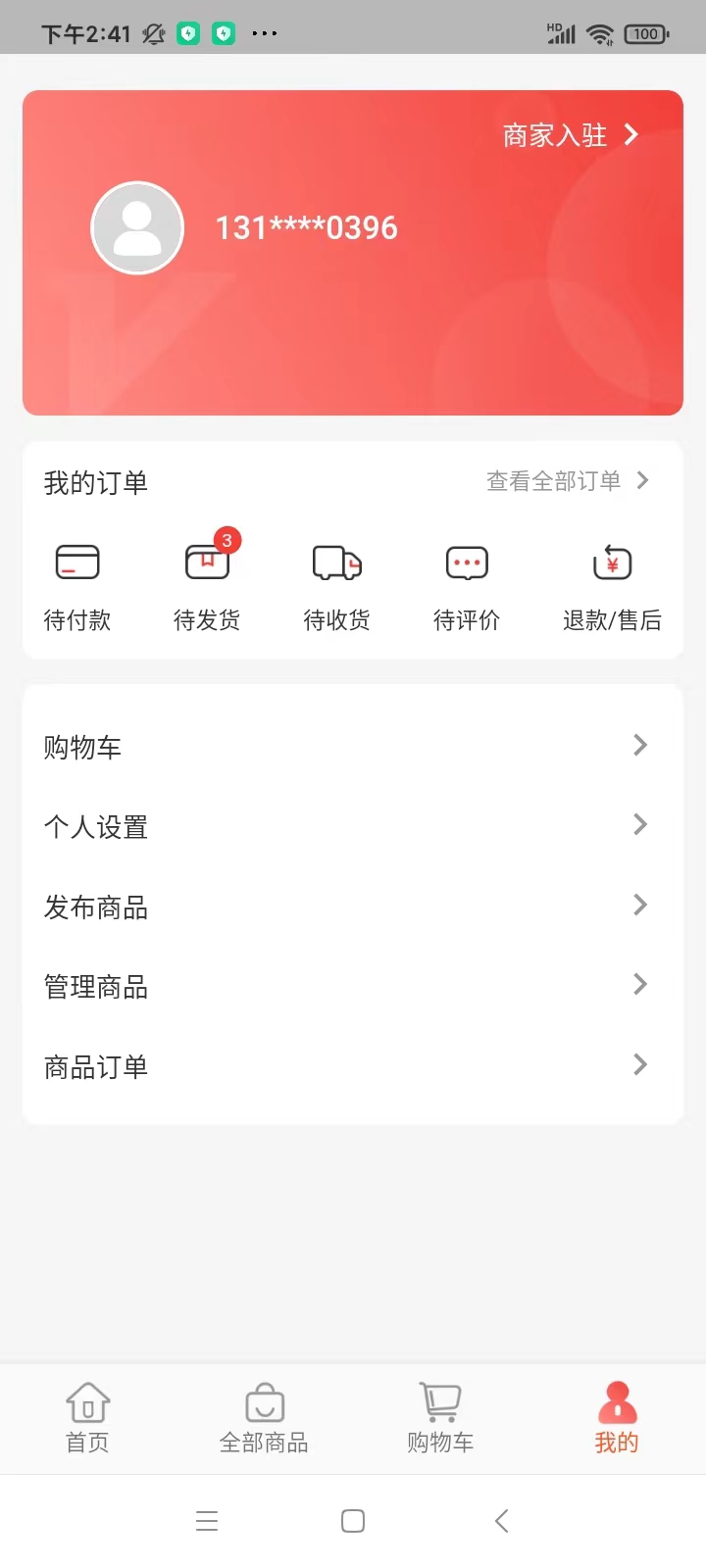Viewport: 706px width, 1568px height.
Task: Open the 购物车 list row
Action: (353, 747)
